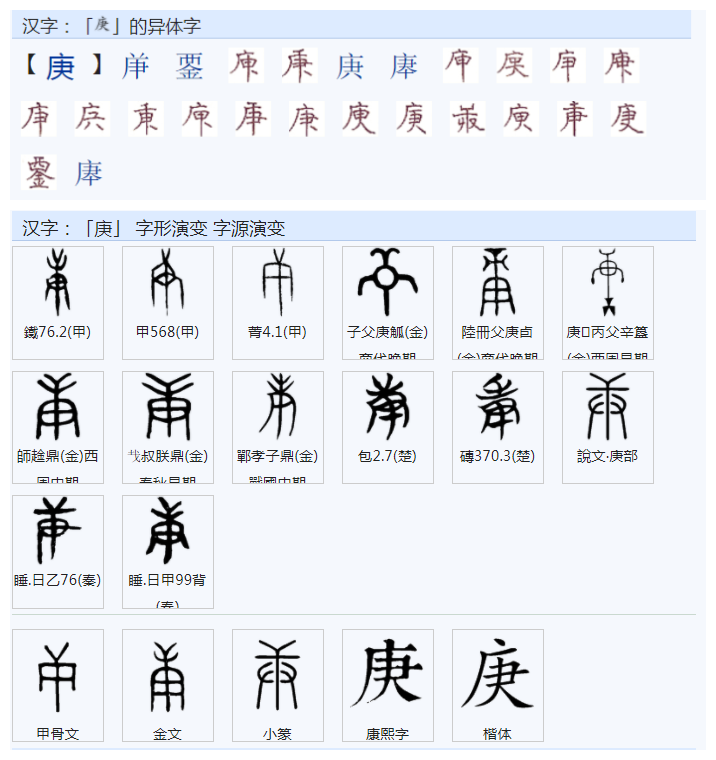The image size is (716, 760).
Task: Open the bracketed 【庚】 main character link
Action: point(60,67)
